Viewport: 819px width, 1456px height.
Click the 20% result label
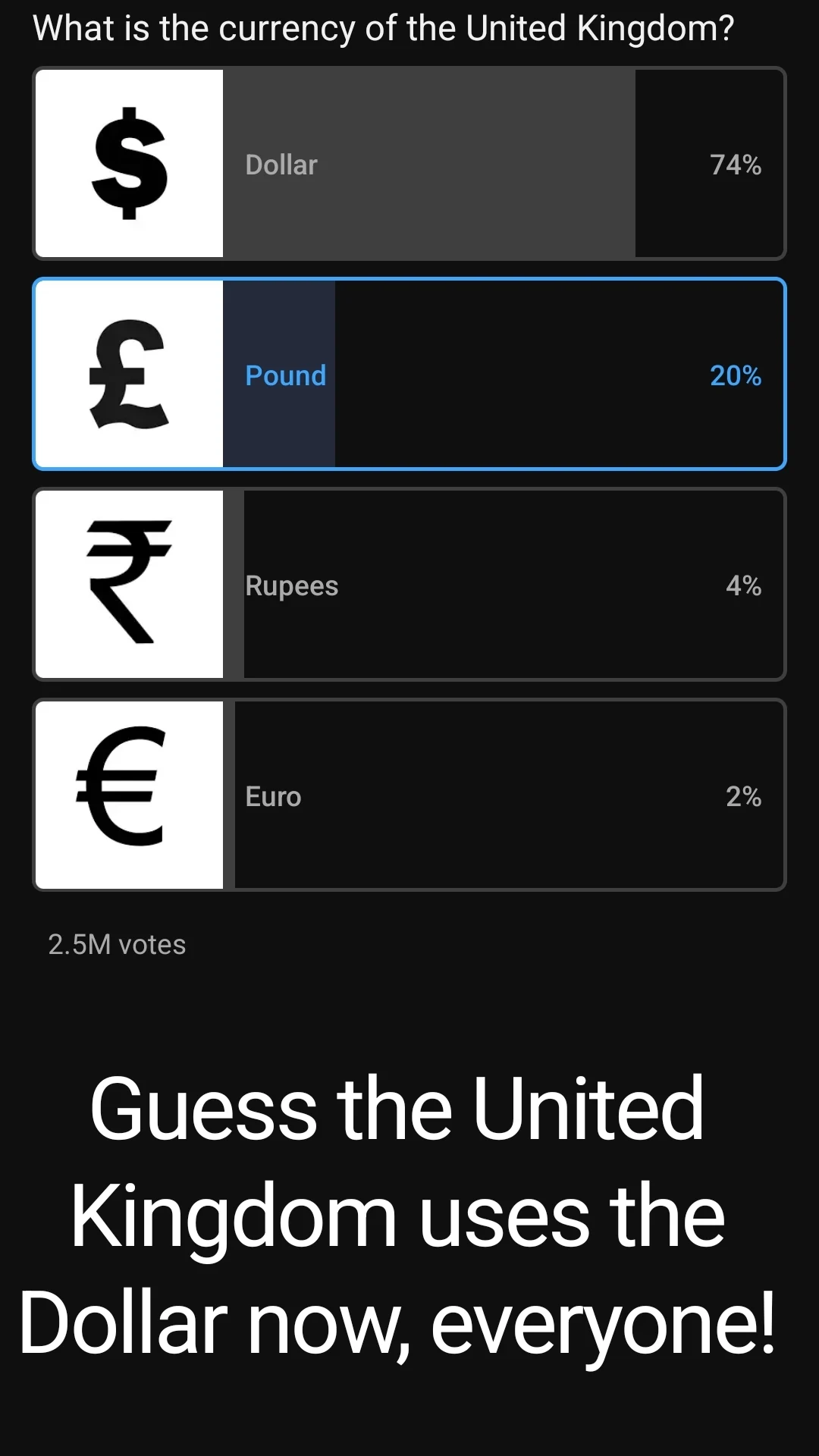click(734, 375)
